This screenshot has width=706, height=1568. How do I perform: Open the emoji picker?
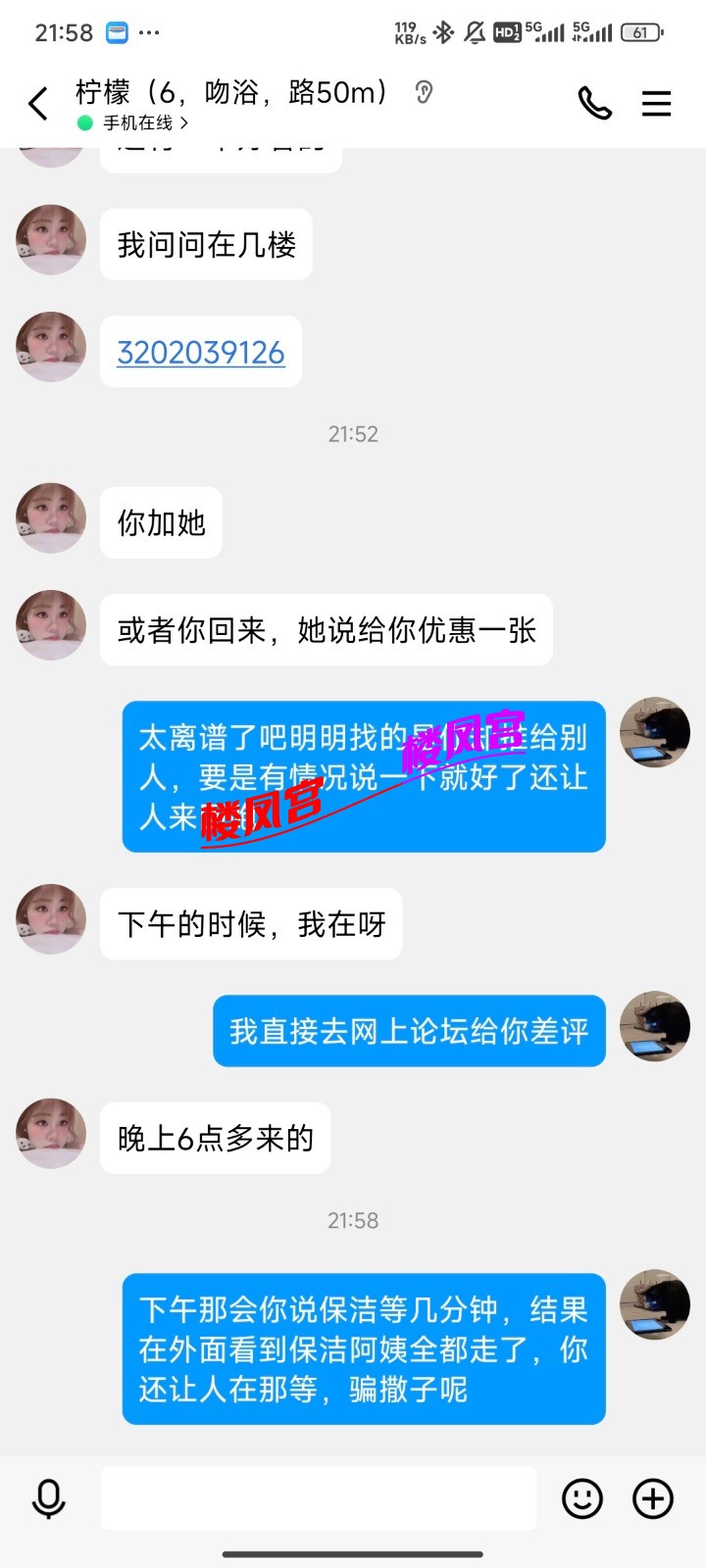[x=581, y=1498]
